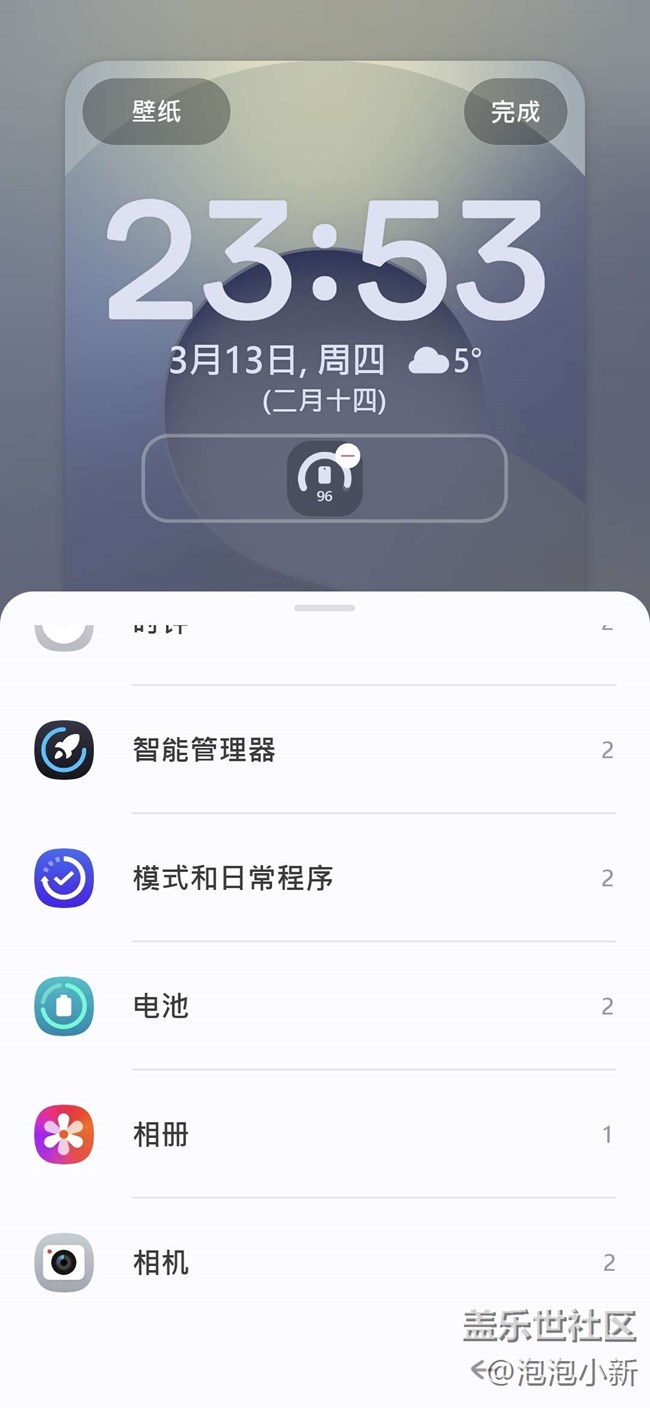
Task: Select the 电池 widget row
Action: click(x=324, y=1006)
